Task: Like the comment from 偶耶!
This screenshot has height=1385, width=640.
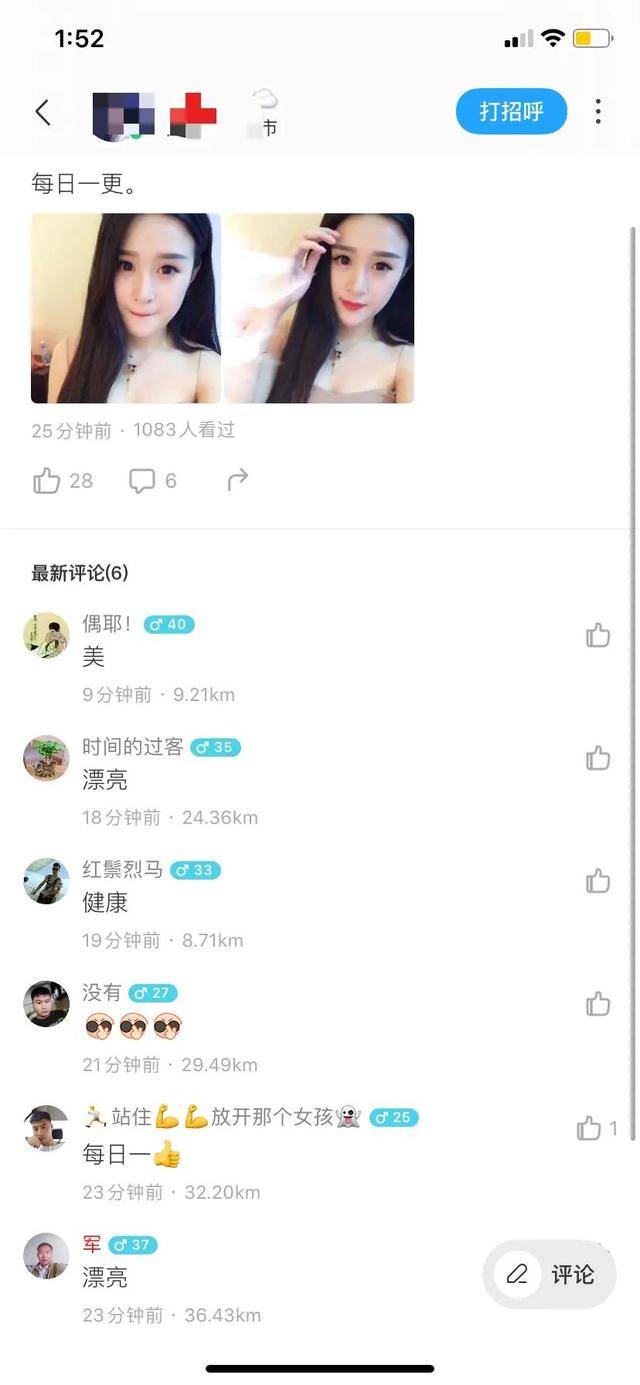Action: (598, 635)
